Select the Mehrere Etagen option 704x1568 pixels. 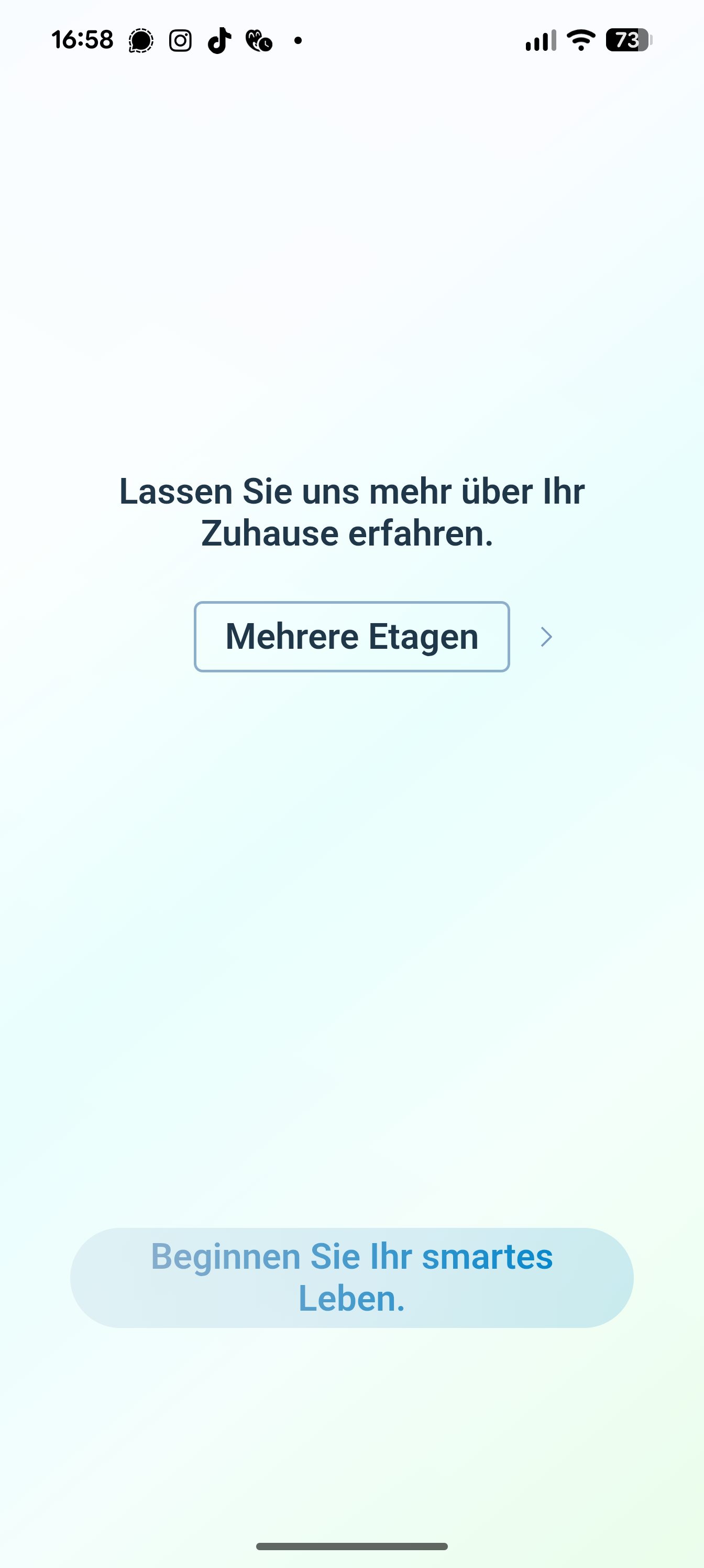tap(351, 637)
